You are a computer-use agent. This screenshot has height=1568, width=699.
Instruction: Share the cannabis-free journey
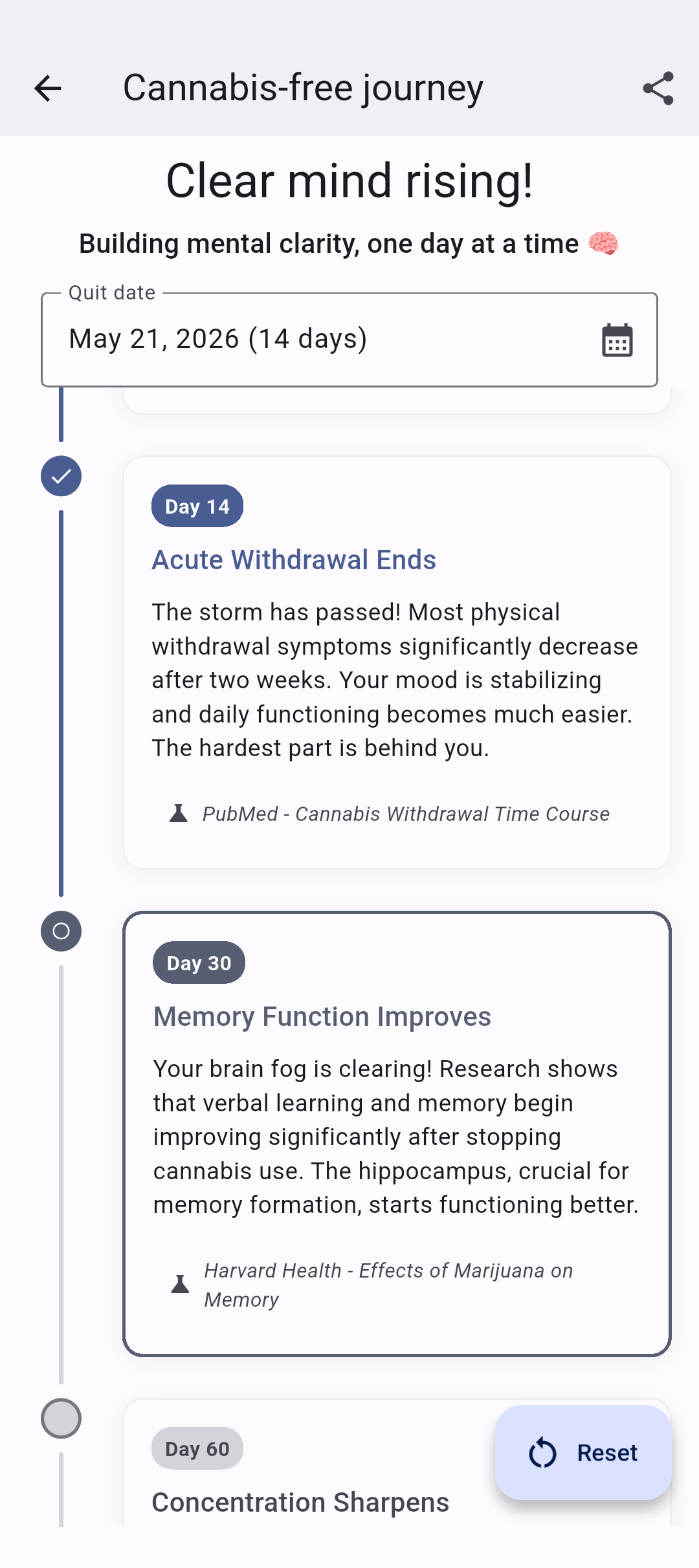click(x=658, y=89)
